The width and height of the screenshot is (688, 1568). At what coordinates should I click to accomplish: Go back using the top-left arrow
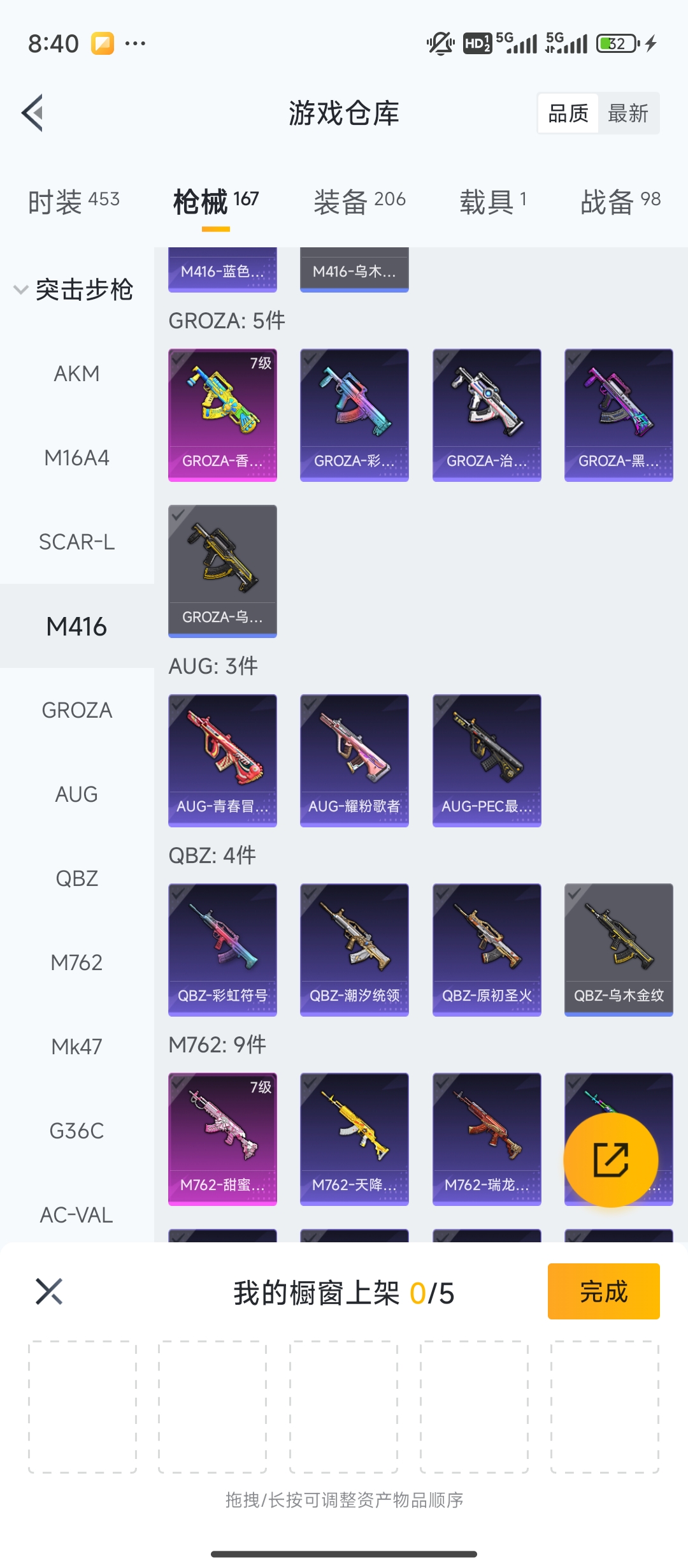[x=33, y=113]
